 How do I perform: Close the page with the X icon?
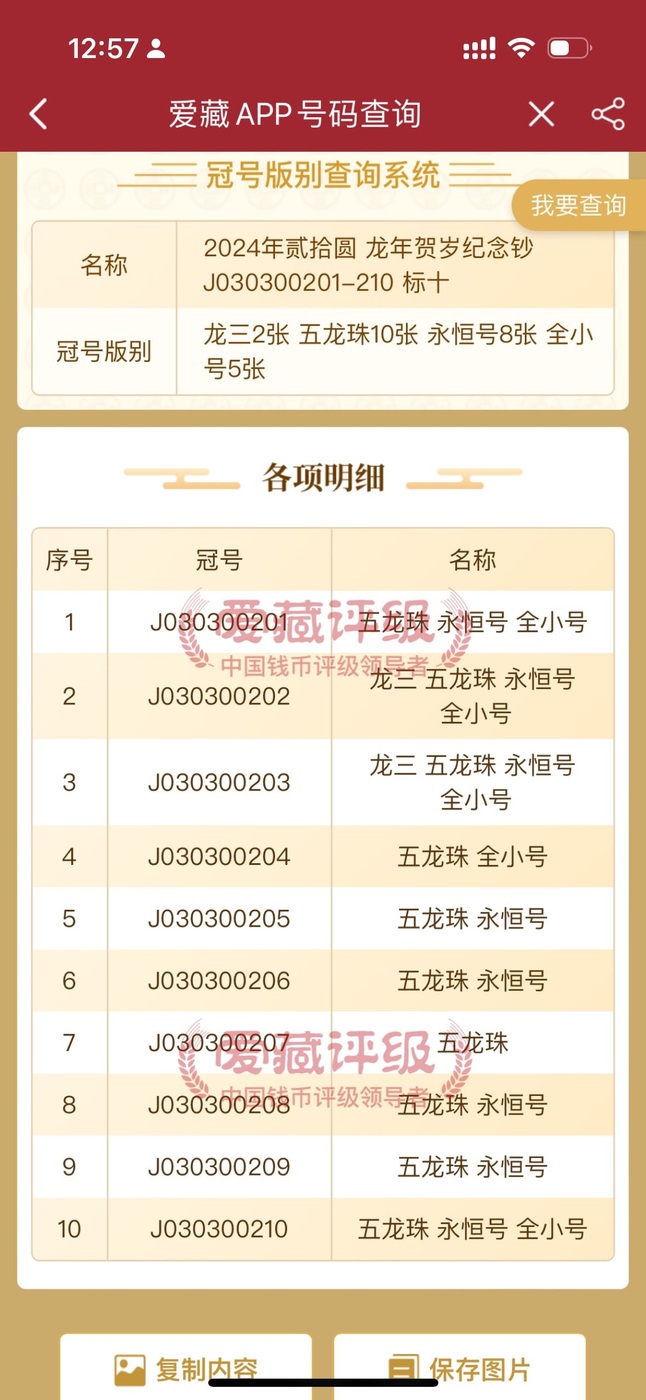tap(541, 114)
